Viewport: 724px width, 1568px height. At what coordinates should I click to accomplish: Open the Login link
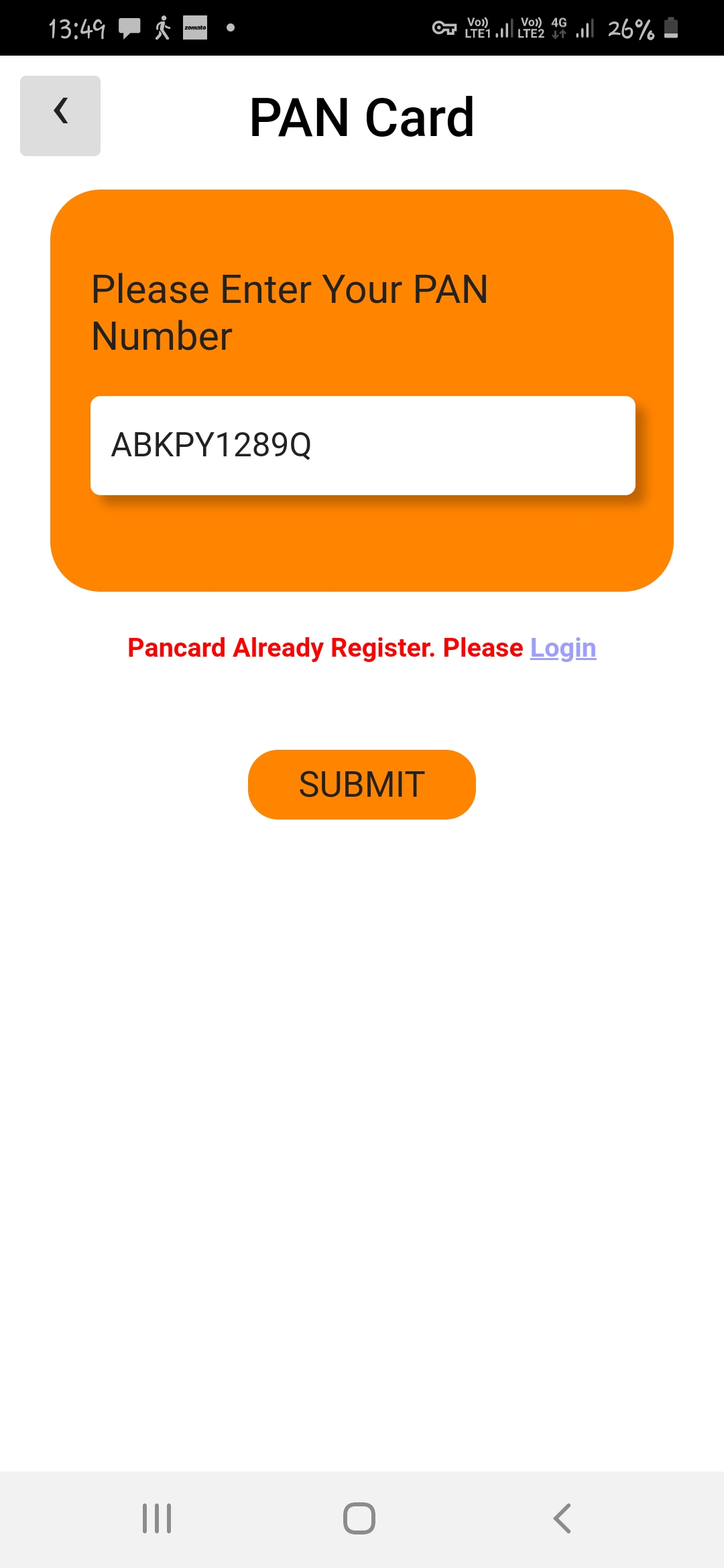pyautogui.click(x=563, y=648)
